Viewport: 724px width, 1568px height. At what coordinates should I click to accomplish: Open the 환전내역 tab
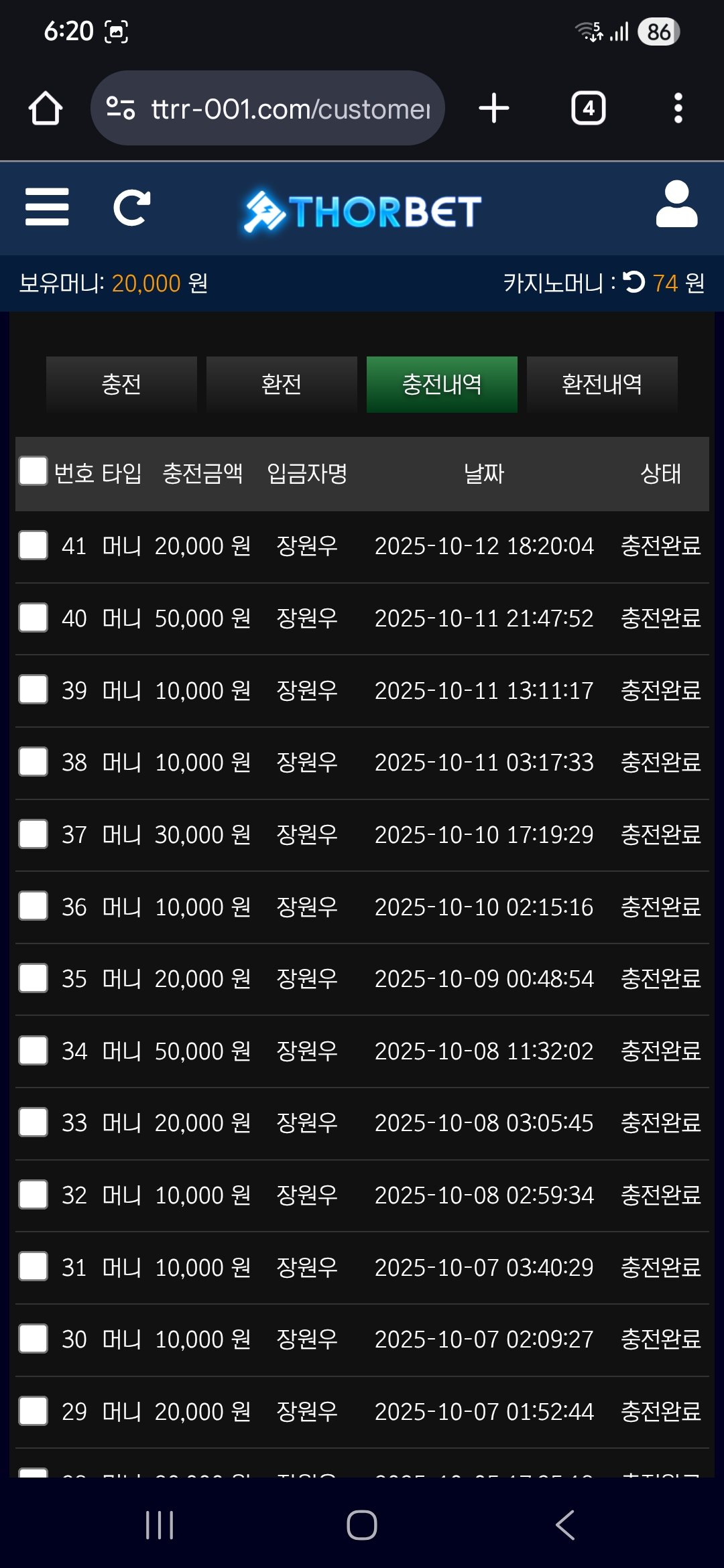point(602,384)
